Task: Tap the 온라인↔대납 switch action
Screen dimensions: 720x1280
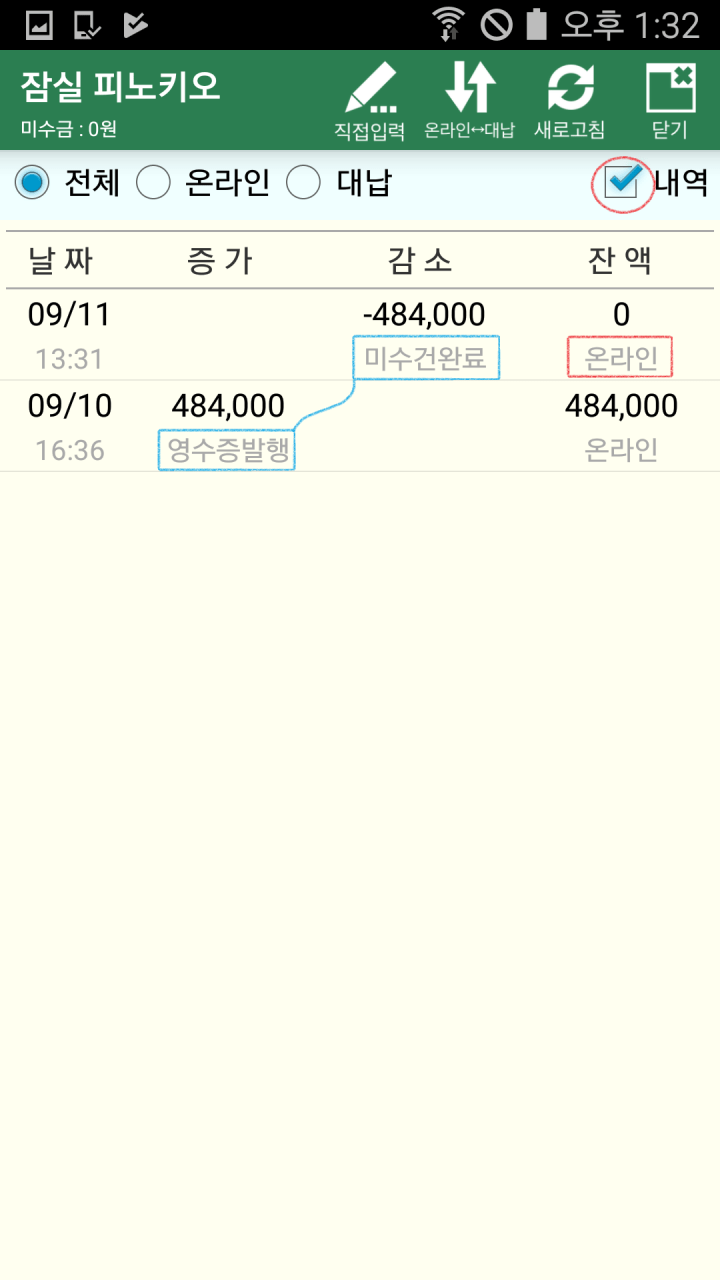Action: [x=469, y=101]
